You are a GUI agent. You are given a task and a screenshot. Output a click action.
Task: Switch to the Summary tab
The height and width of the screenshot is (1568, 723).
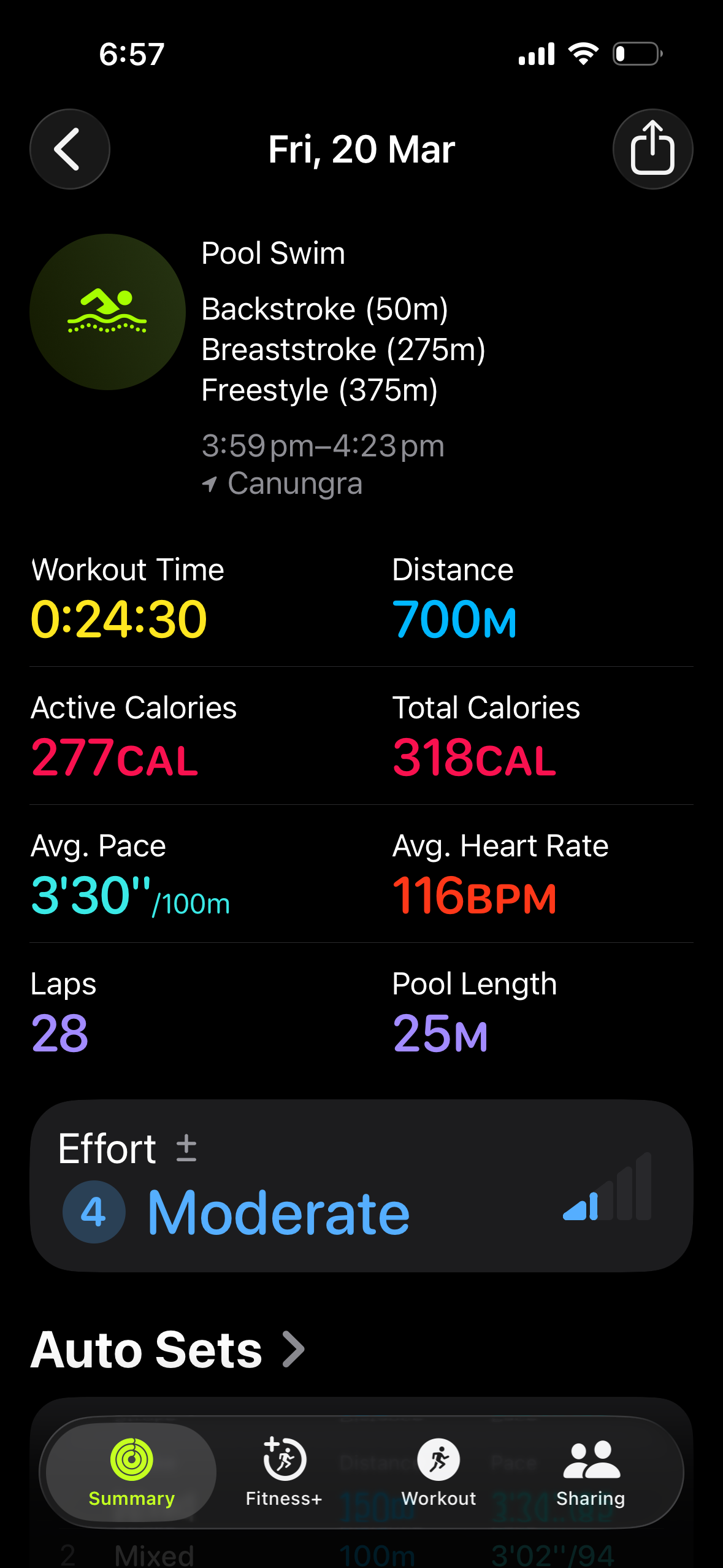(x=131, y=1472)
